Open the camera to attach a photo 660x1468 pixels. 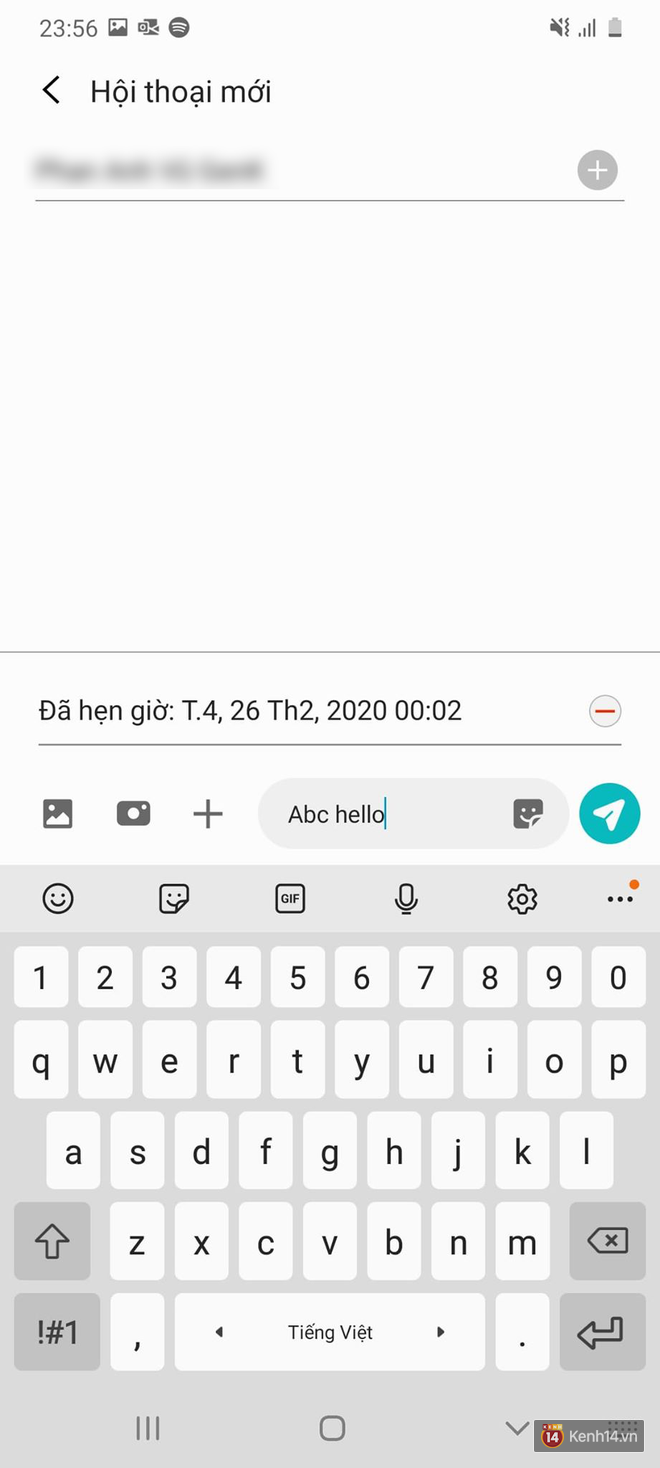[133, 814]
